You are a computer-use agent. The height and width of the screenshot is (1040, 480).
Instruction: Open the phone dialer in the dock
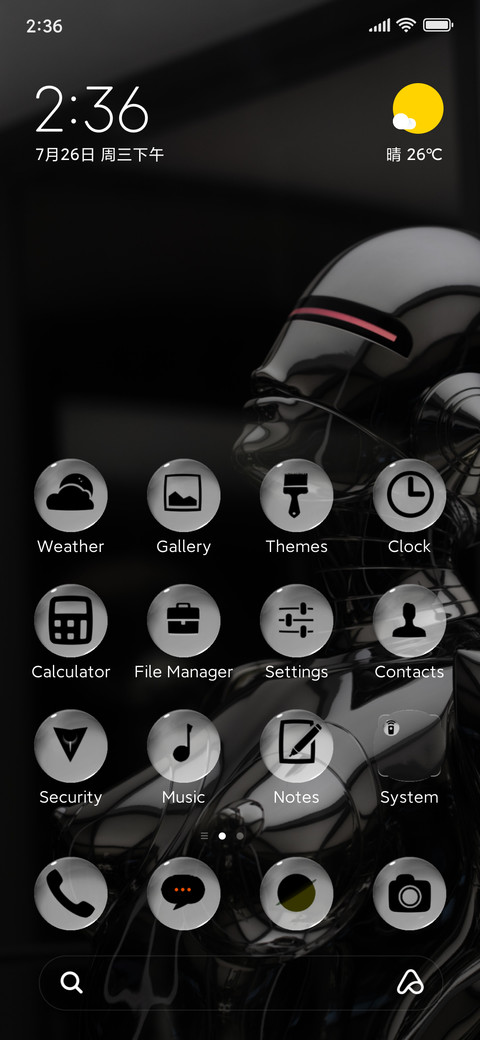(70, 893)
